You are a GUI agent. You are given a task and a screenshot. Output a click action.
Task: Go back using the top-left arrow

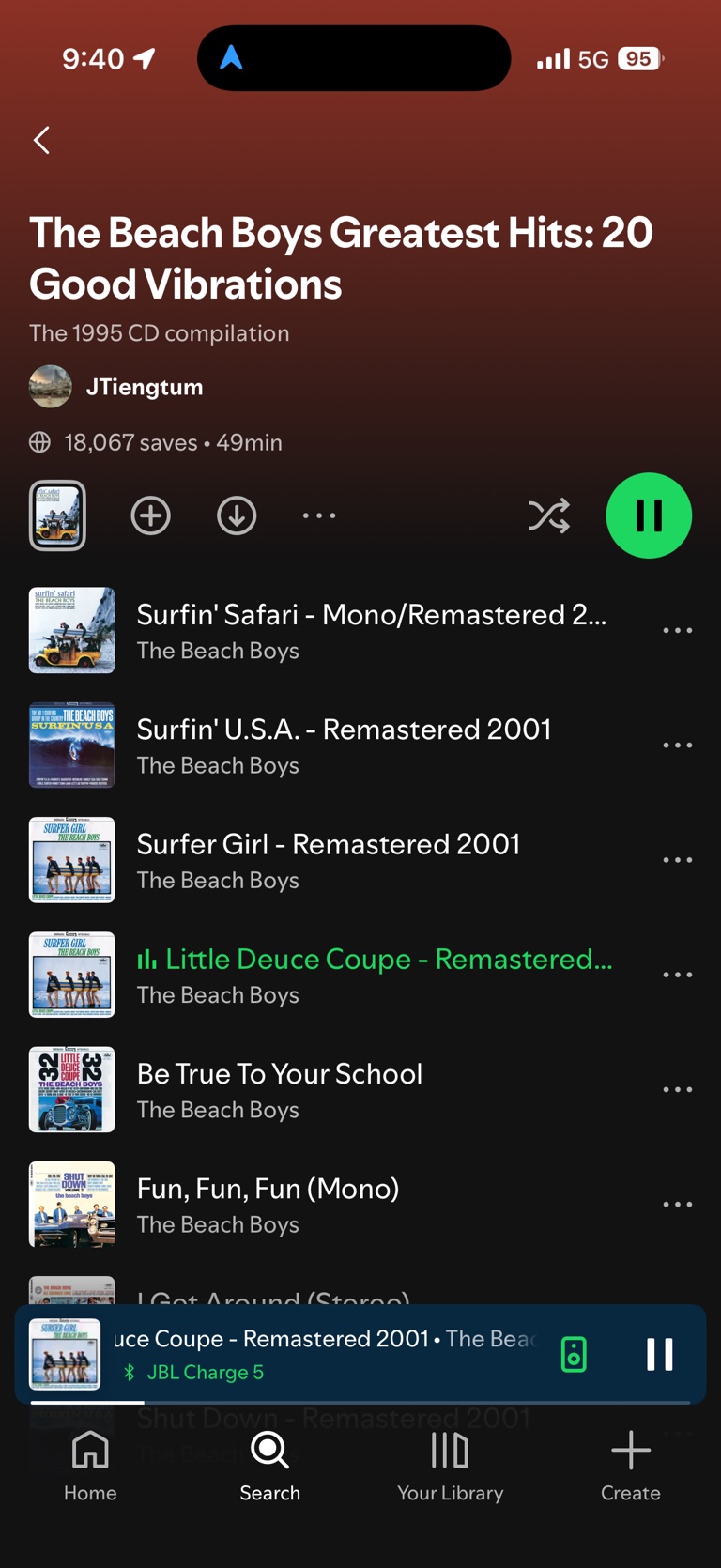(41, 141)
